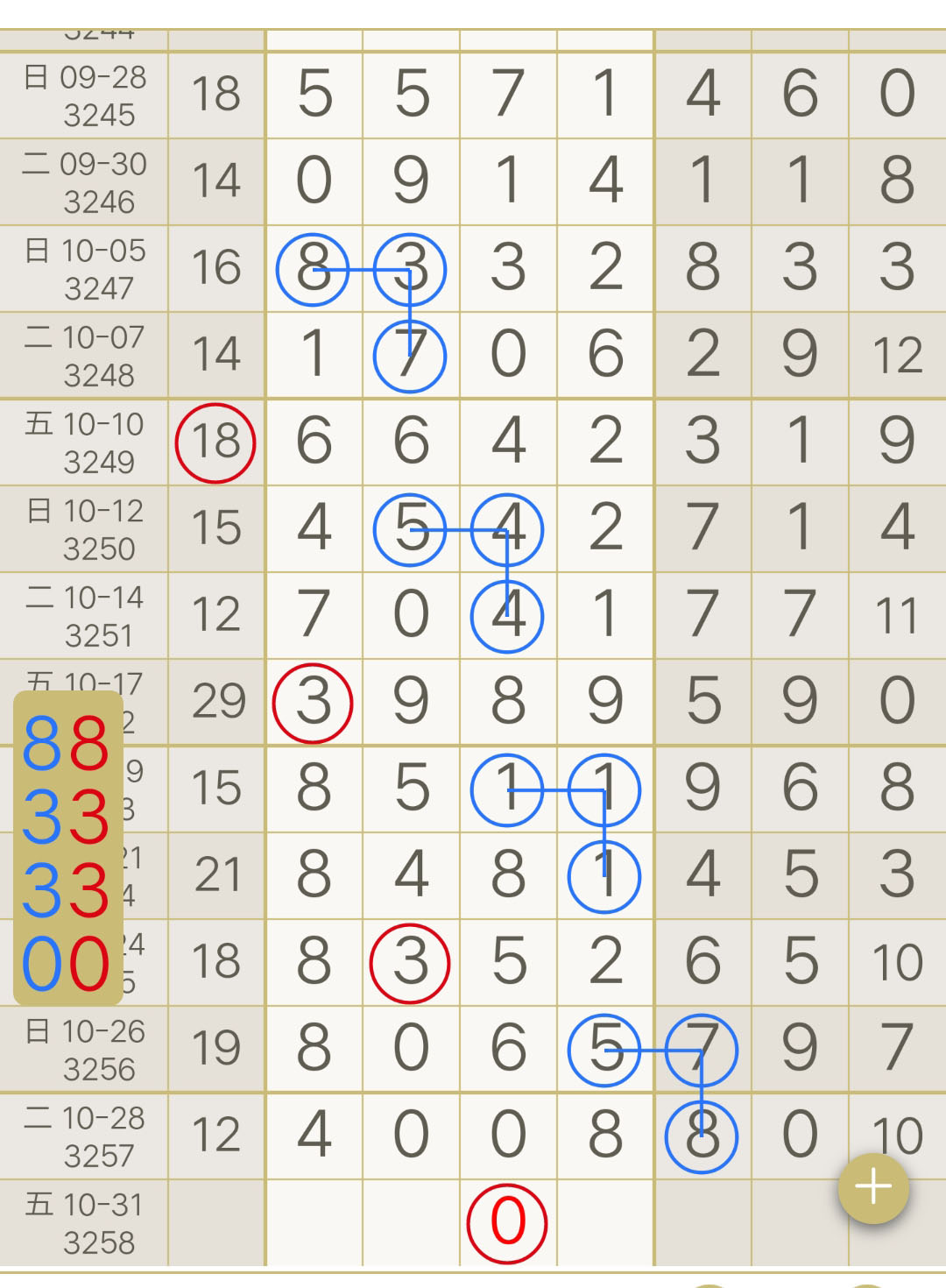Select the blue circled 5 in row 3256
This screenshot has width=946, height=1288.
coord(603,1049)
